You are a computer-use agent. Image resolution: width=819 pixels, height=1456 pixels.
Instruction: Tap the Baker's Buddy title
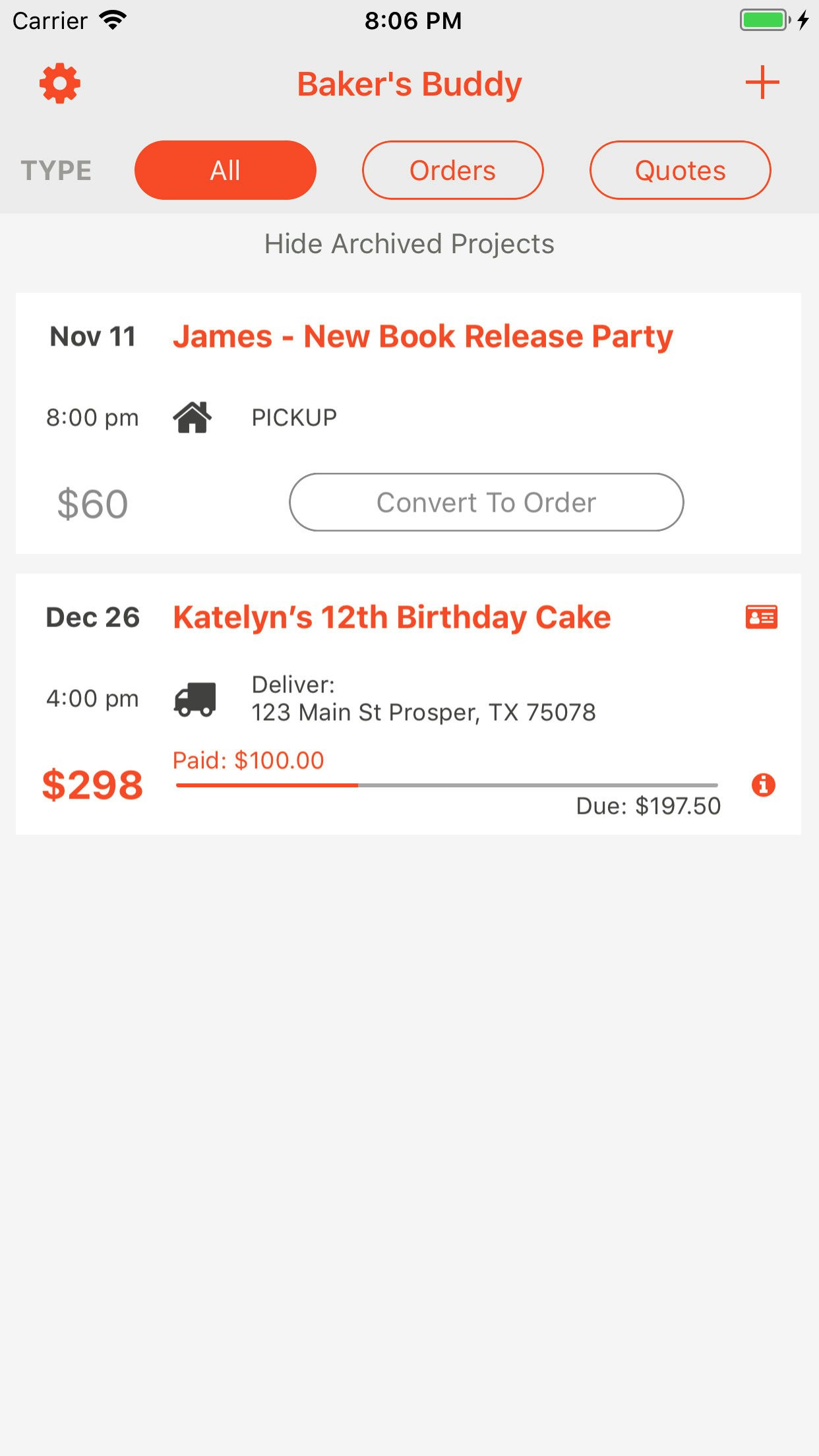point(409,83)
